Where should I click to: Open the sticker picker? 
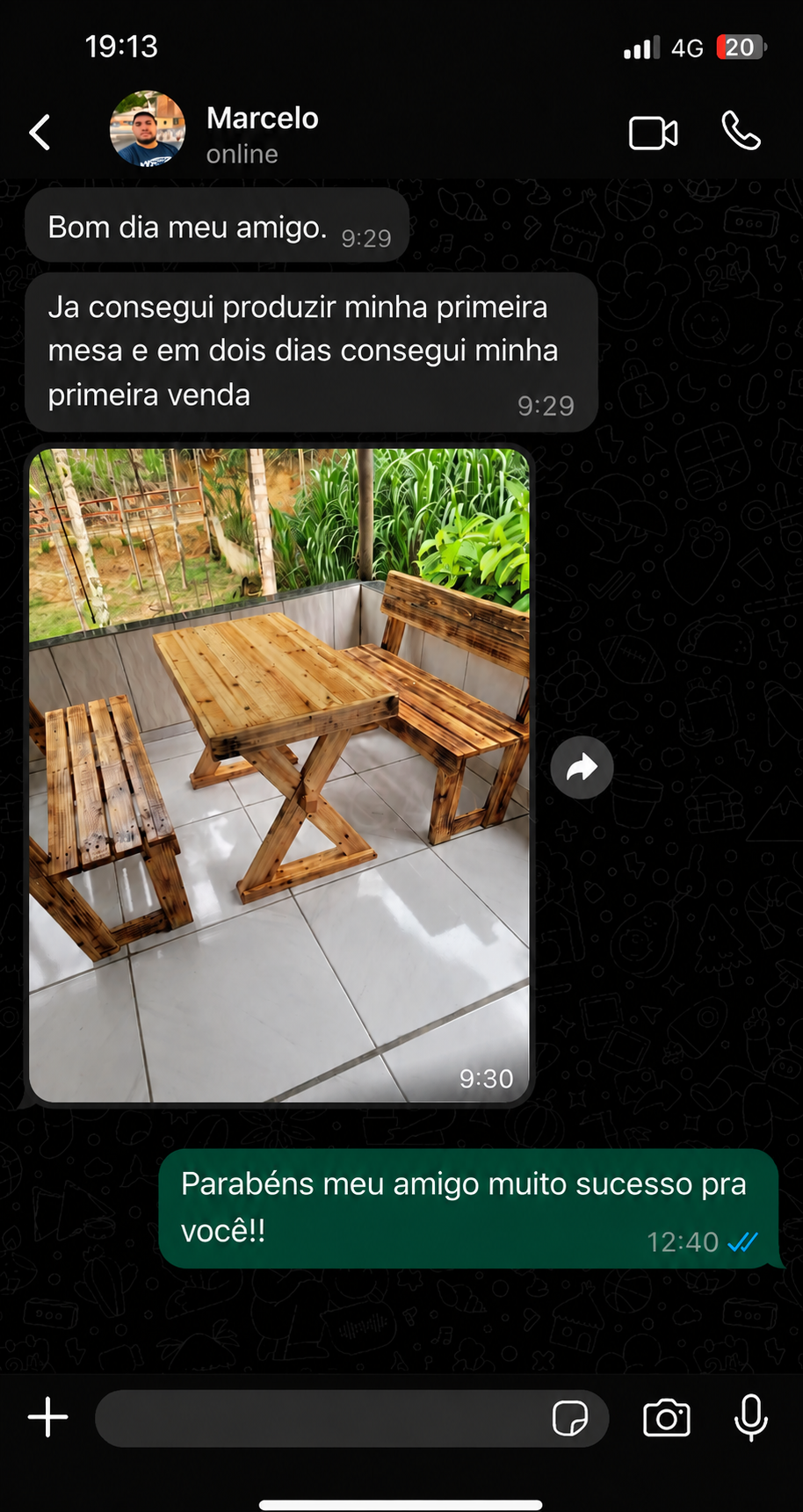tap(570, 1418)
